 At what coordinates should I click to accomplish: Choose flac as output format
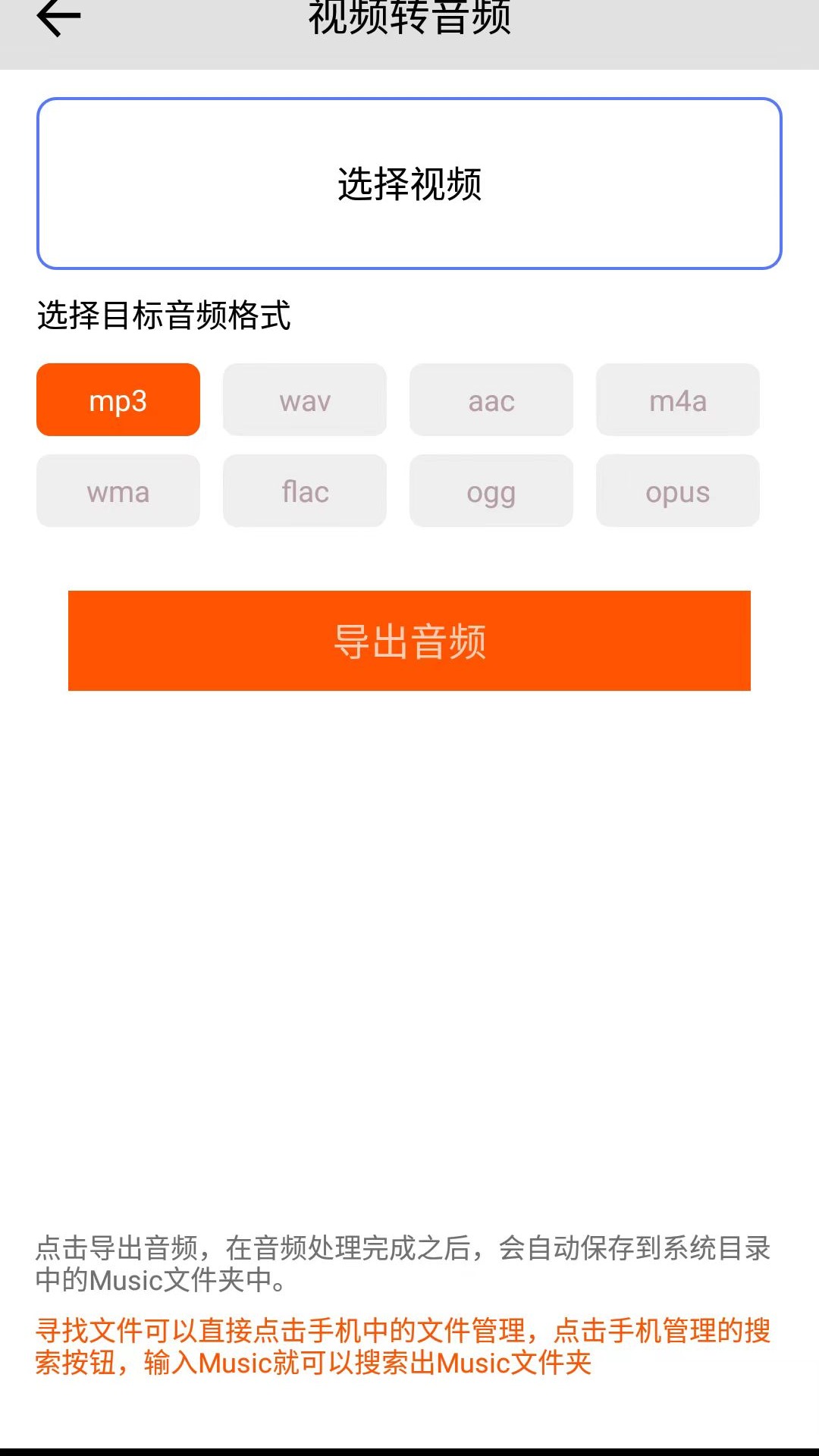pyautogui.click(x=305, y=491)
